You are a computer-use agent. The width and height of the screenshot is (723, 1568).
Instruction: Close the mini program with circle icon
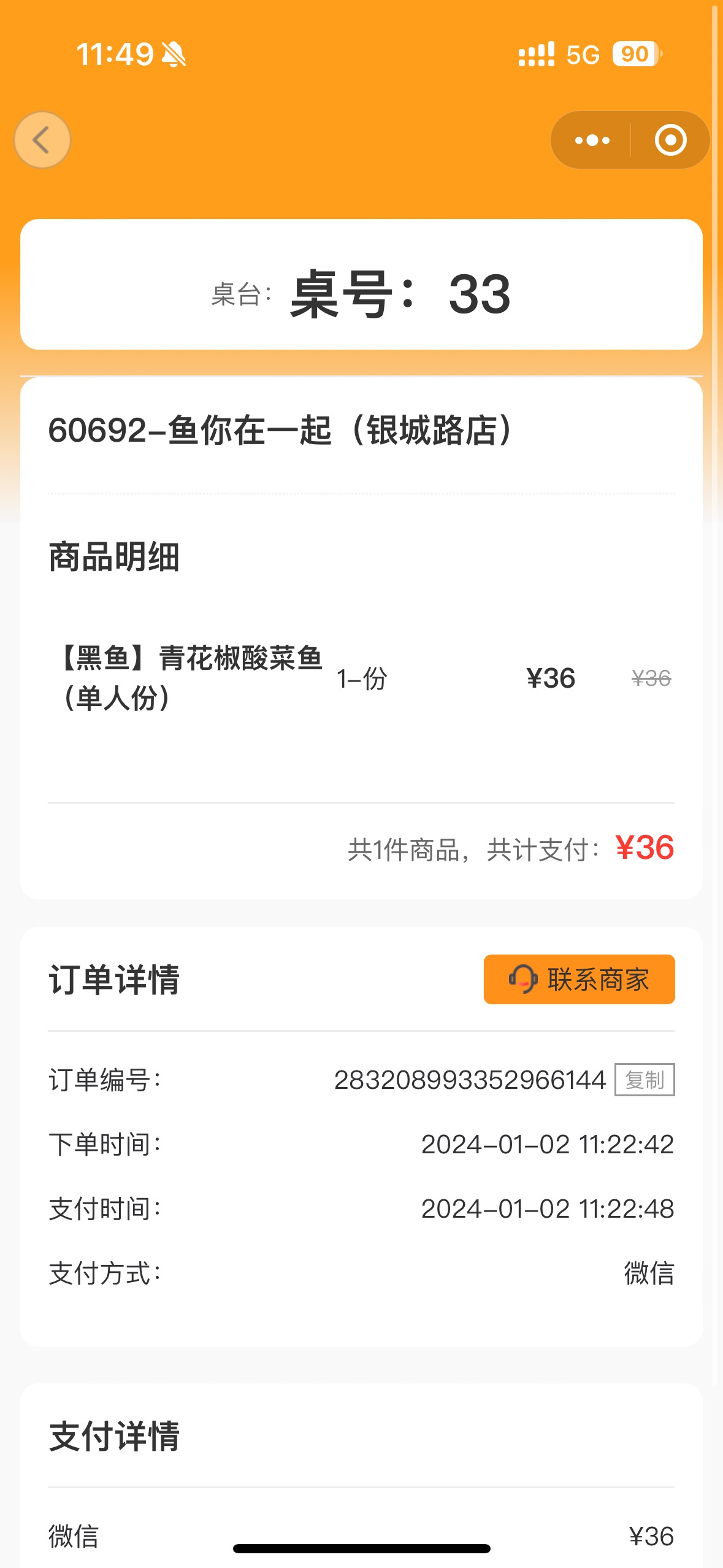click(670, 140)
